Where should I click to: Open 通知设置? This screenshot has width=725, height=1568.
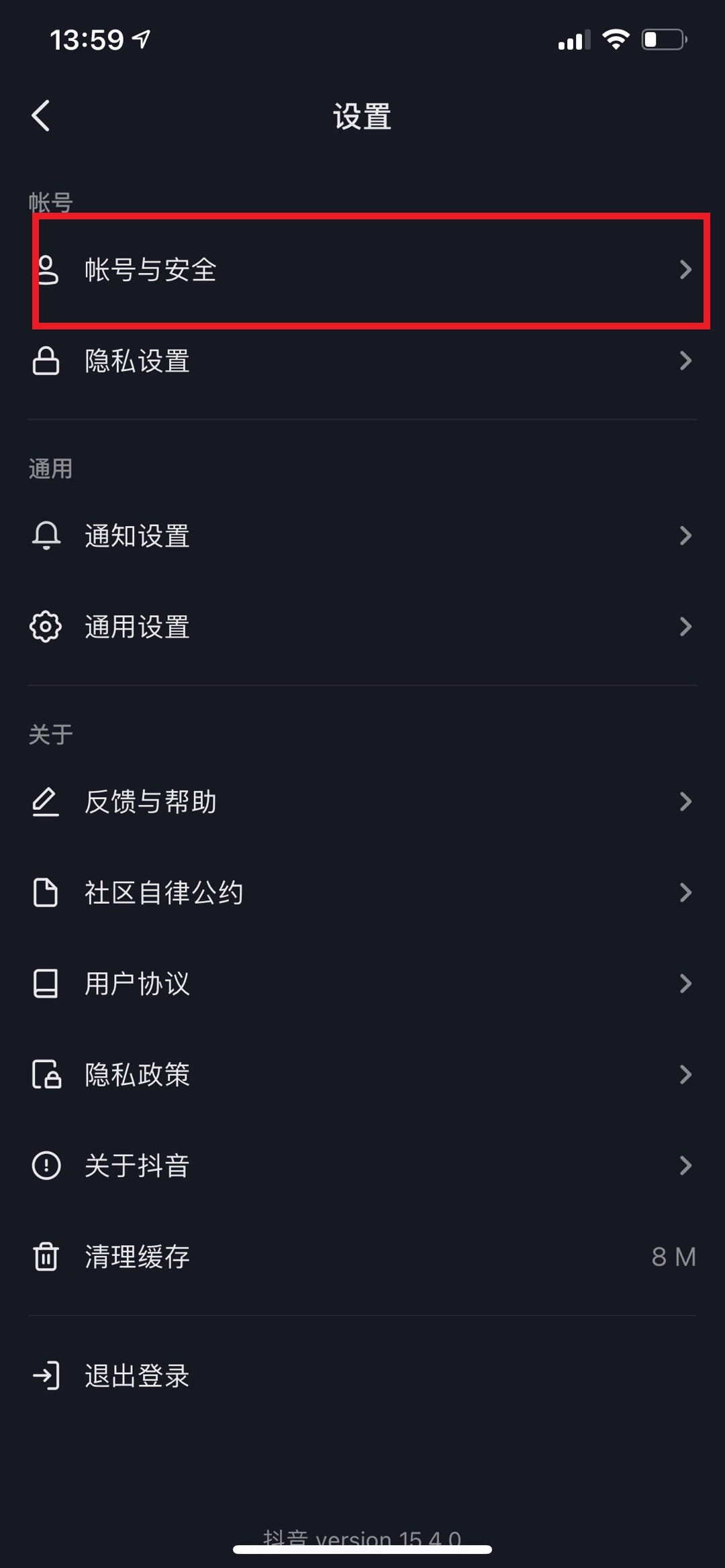362,535
